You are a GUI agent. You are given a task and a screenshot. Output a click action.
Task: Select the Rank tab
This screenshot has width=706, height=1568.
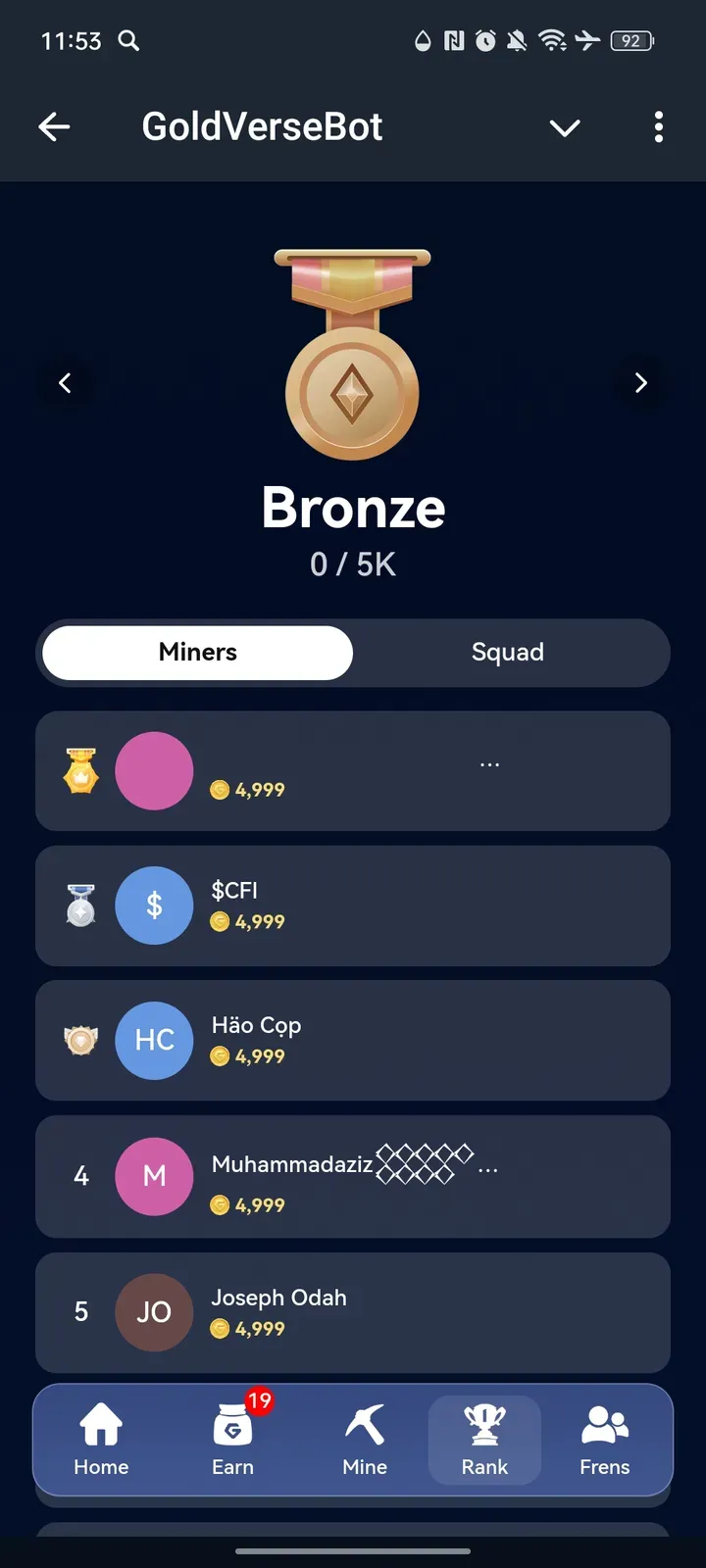click(484, 1439)
